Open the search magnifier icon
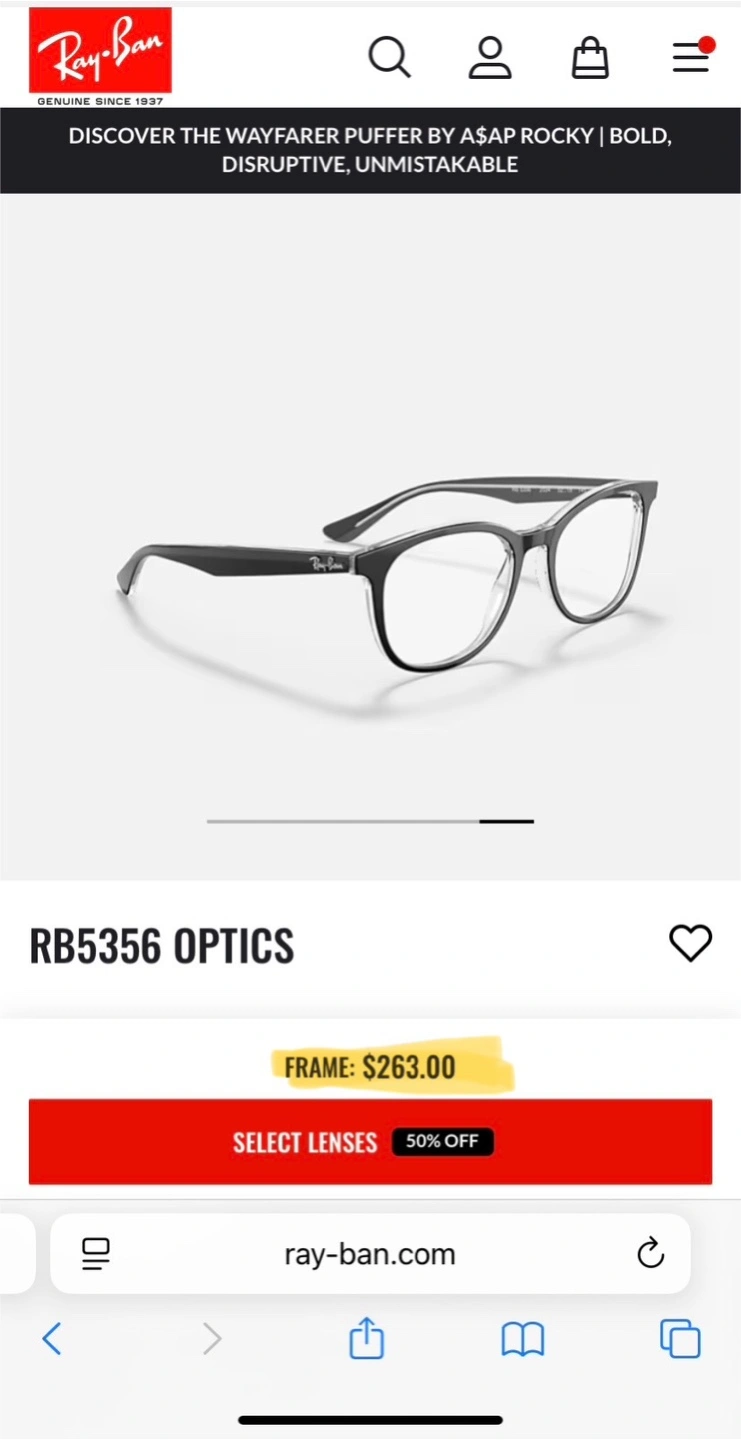The image size is (741, 1440). (x=390, y=57)
